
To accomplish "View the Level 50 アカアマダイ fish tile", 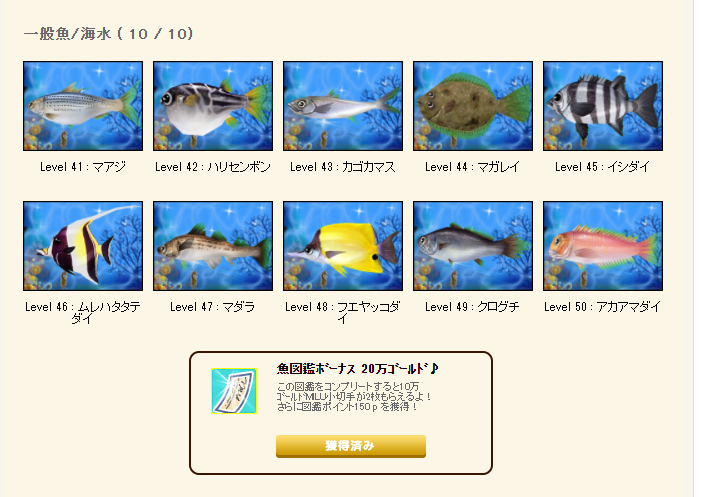I will point(603,246).
